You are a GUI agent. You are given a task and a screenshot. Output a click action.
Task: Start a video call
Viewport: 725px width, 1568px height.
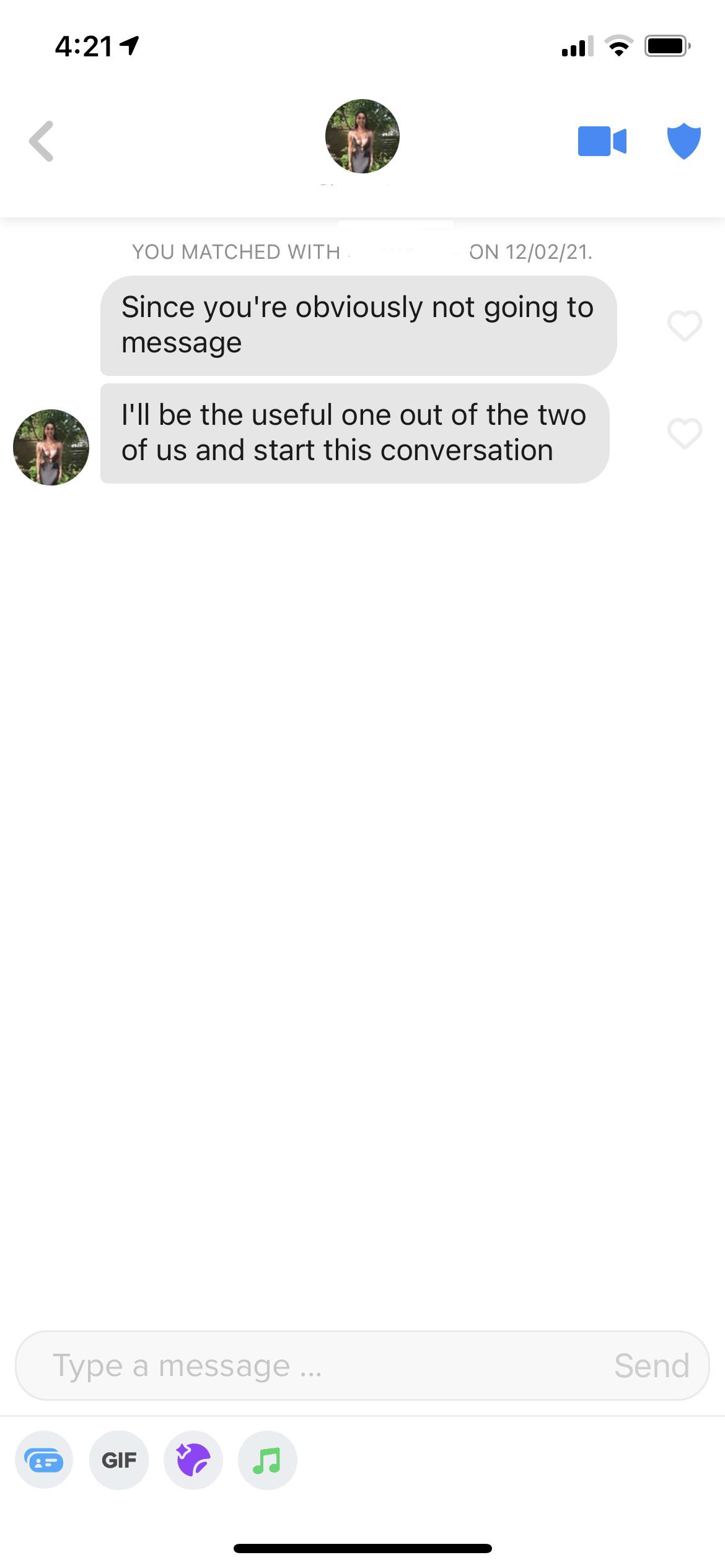[x=602, y=141]
